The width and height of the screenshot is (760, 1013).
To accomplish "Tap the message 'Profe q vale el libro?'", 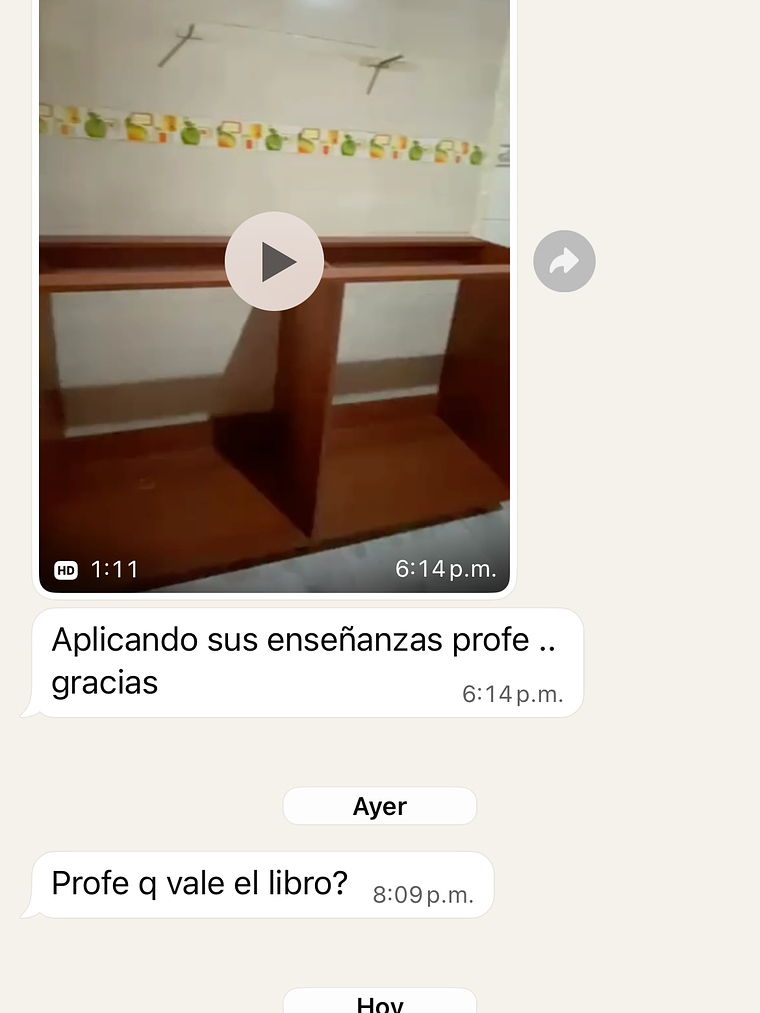I will (200, 883).
